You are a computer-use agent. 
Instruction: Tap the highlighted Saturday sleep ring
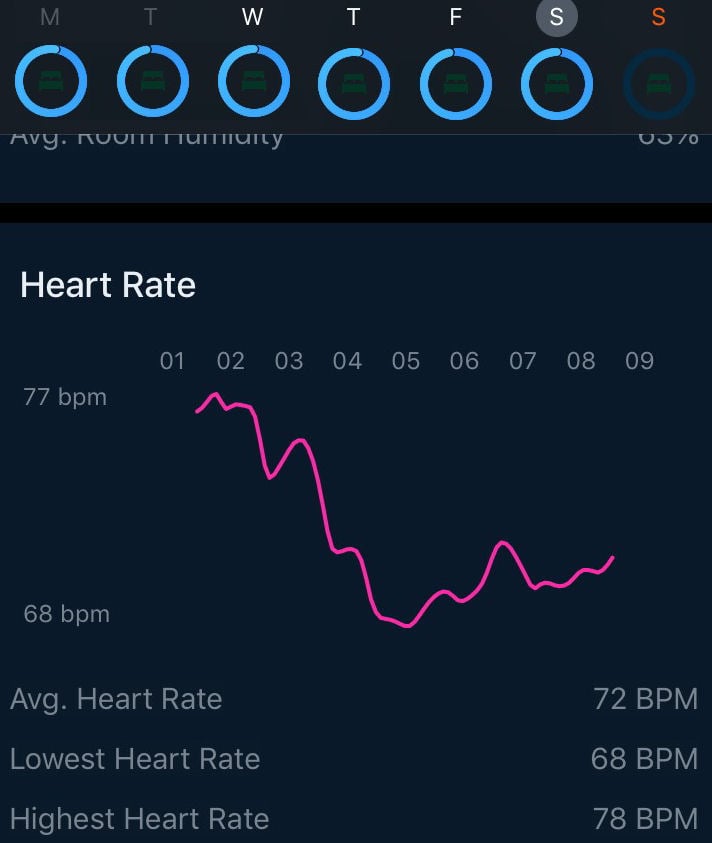(556, 84)
